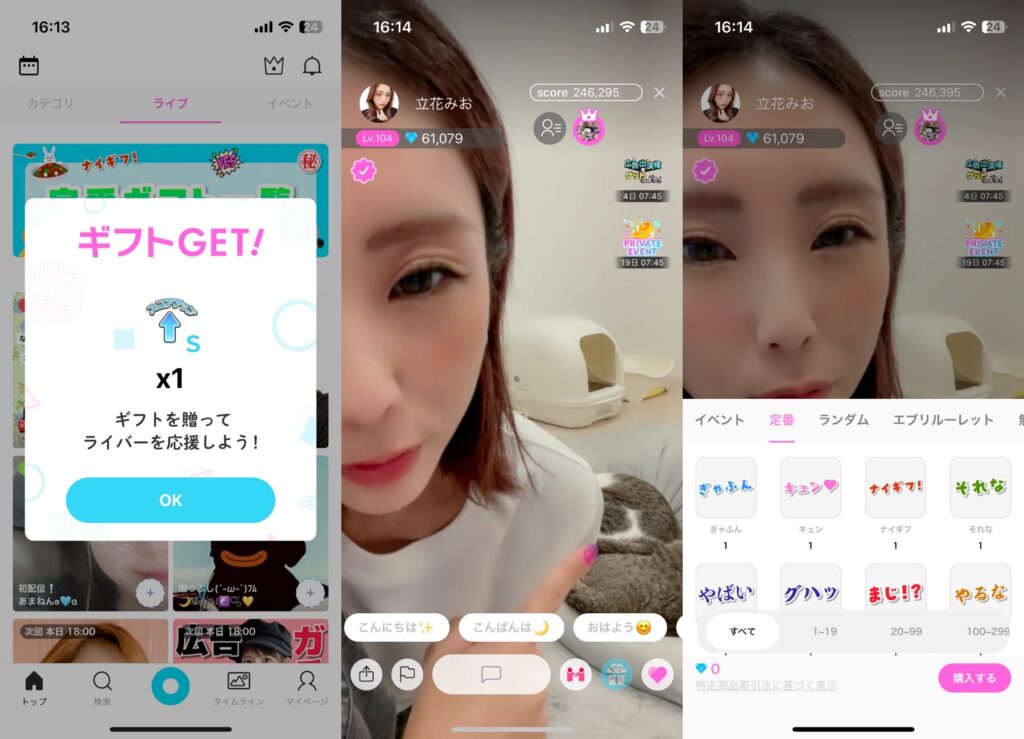Switch to the ランダム gift tab

coord(843,420)
